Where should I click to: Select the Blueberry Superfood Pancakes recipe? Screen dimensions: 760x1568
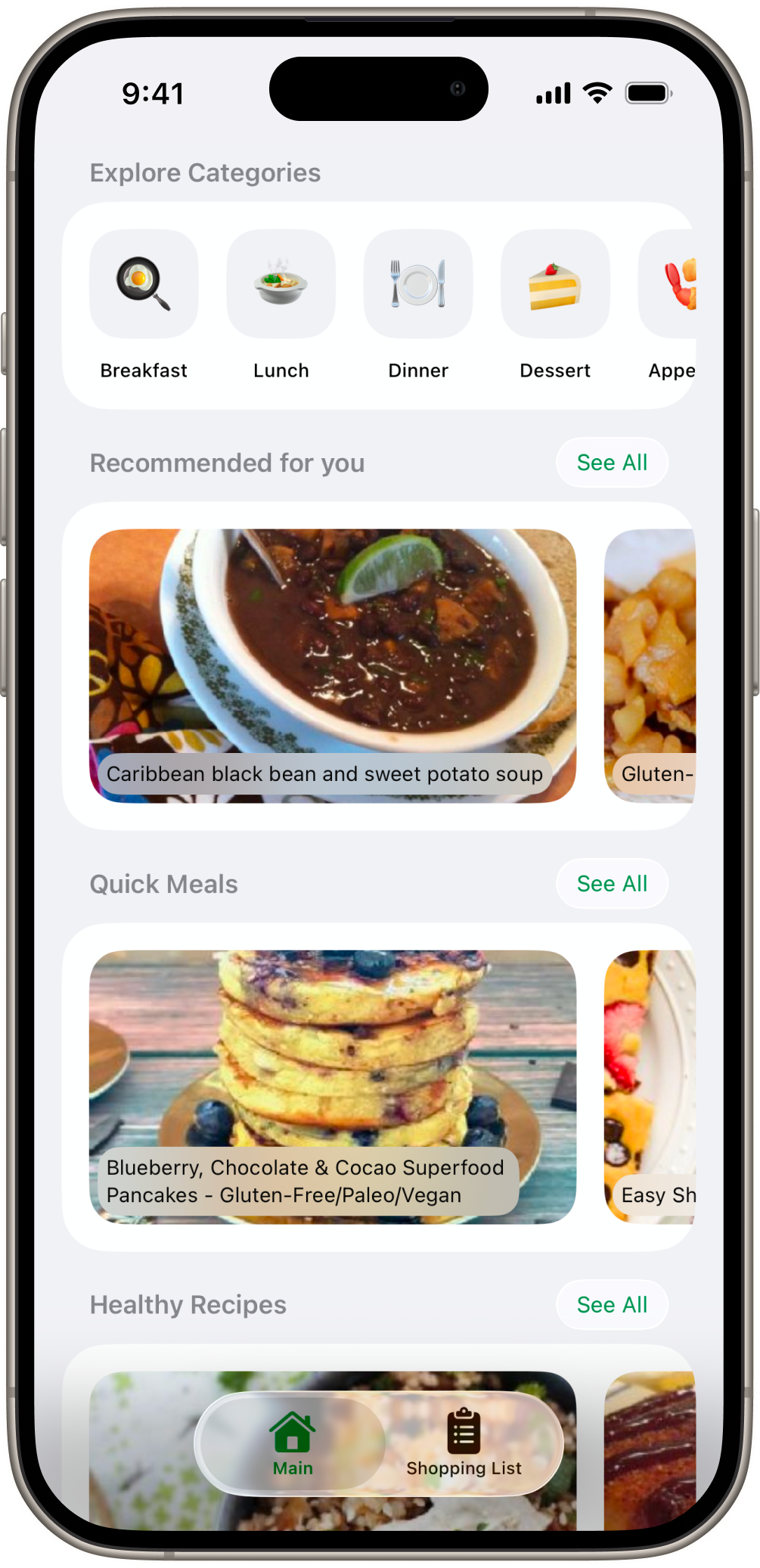(333, 1081)
